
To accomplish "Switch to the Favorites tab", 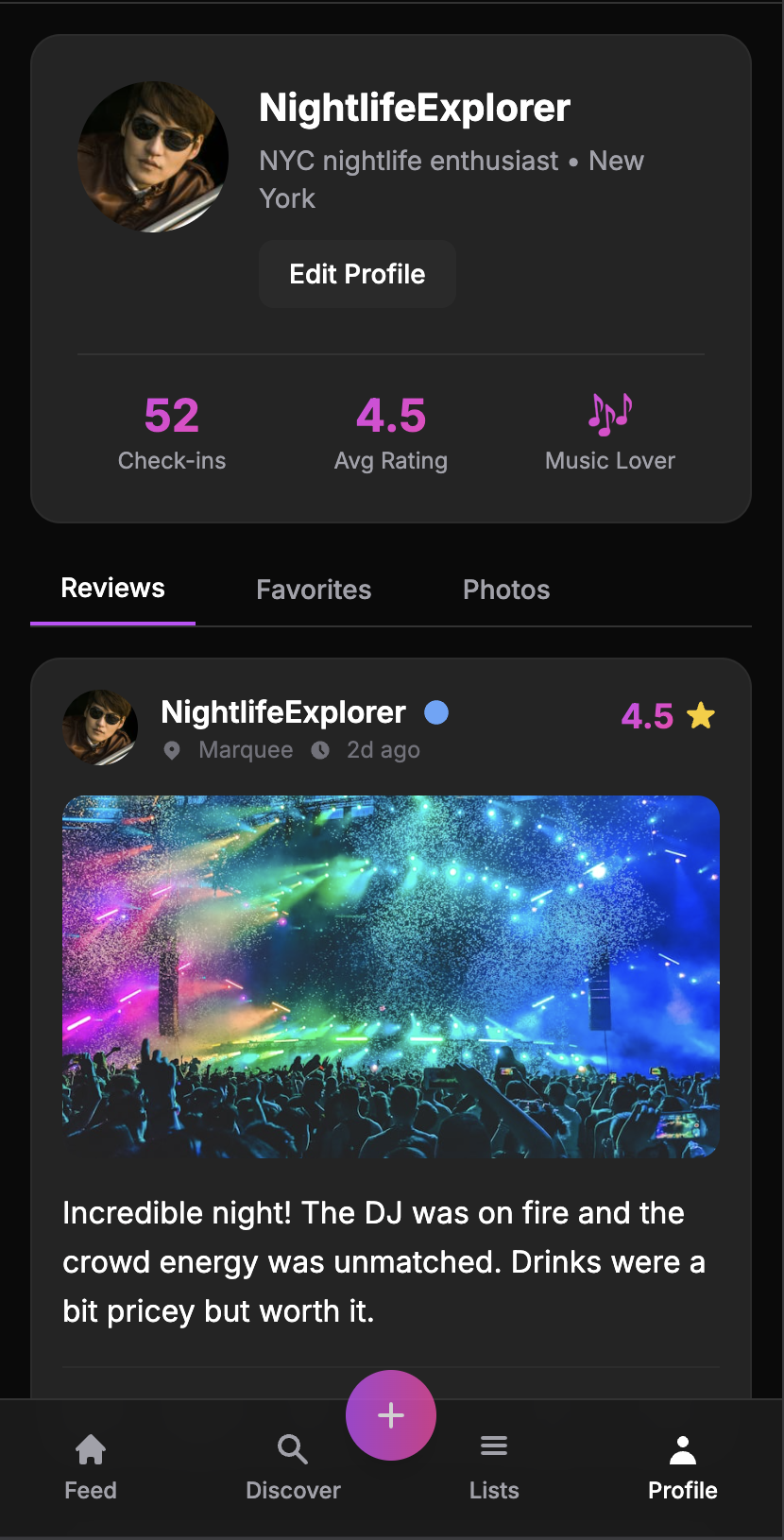I will pos(314,590).
